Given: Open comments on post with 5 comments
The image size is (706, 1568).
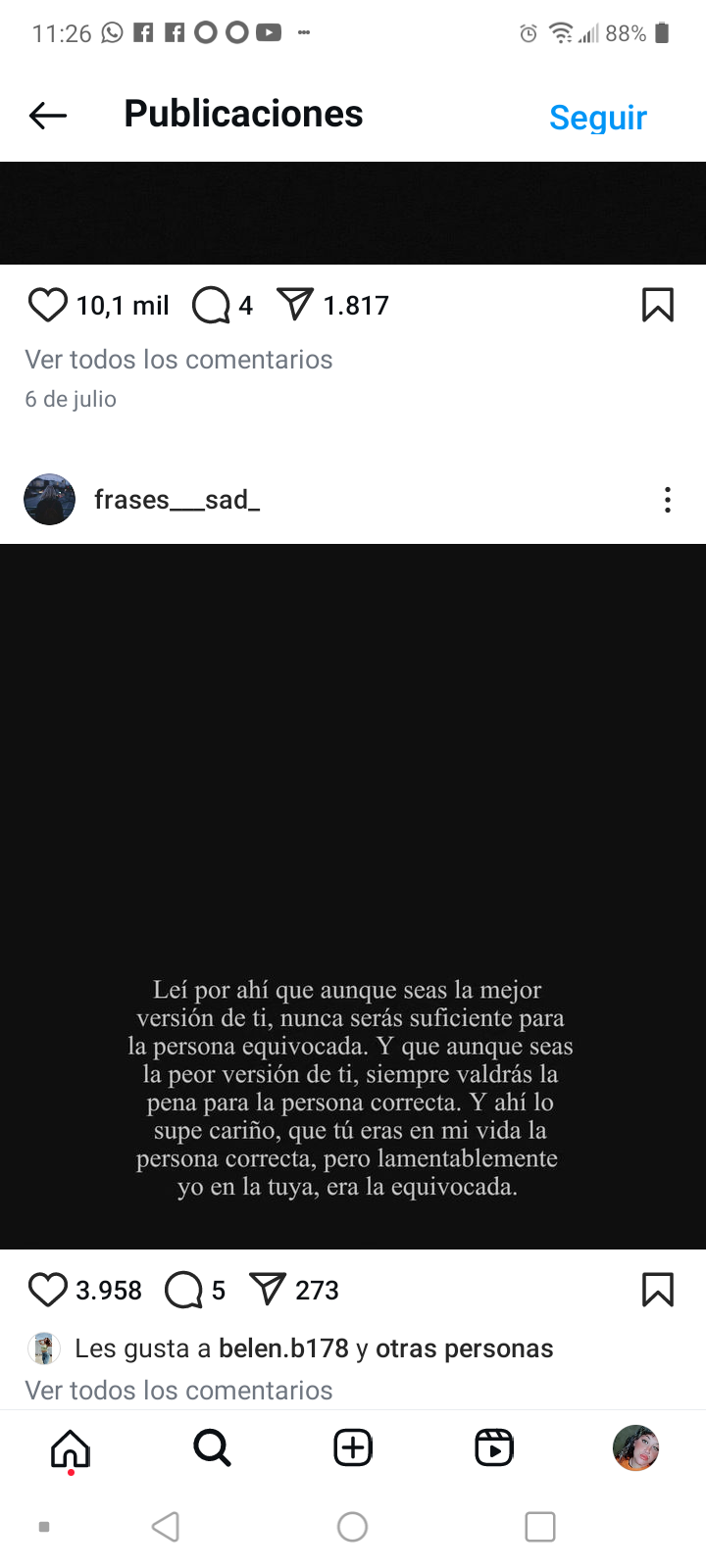Looking at the screenshot, I should point(183,1290).
